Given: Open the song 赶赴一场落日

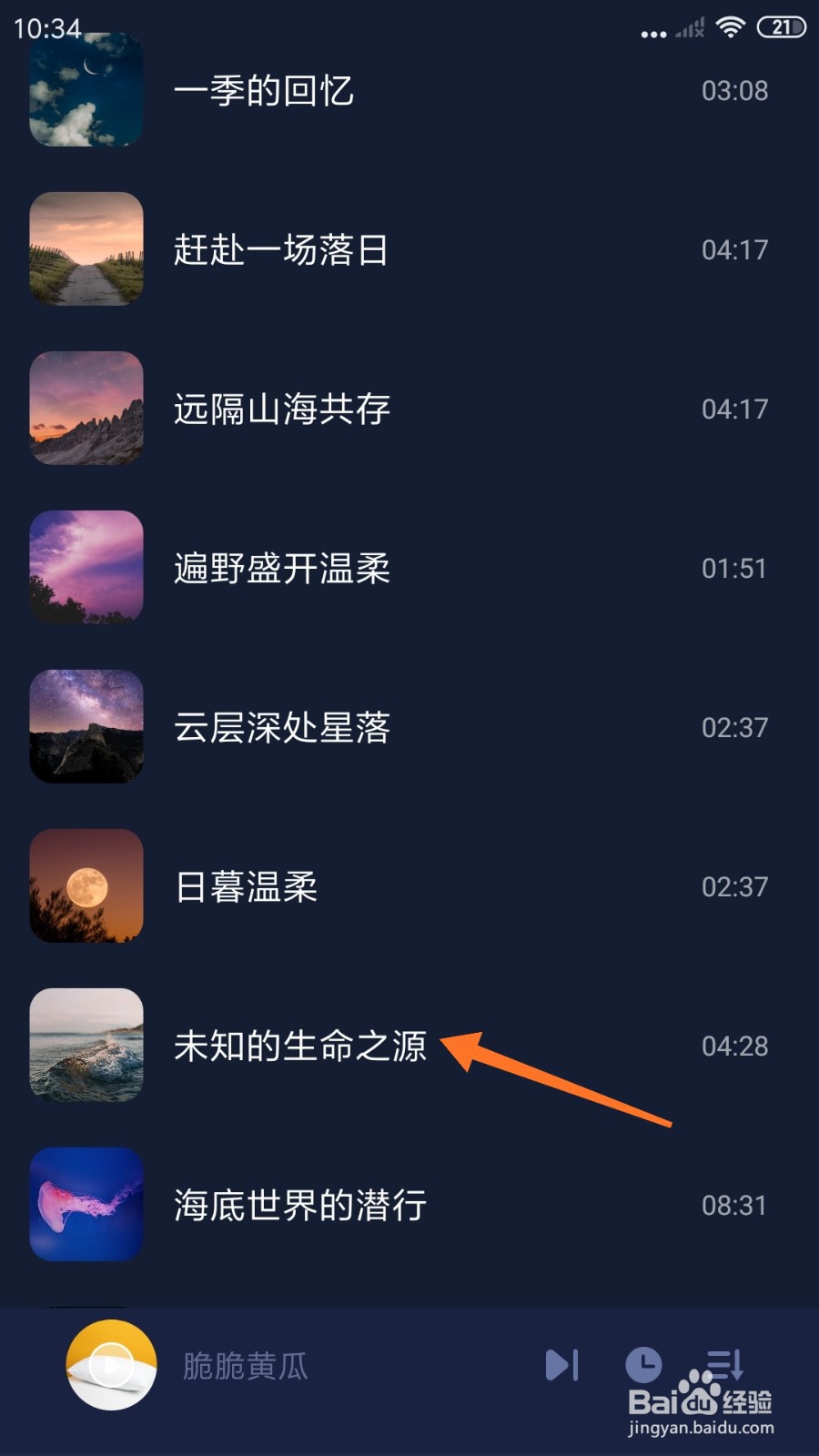Looking at the screenshot, I should tap(281, 249).
